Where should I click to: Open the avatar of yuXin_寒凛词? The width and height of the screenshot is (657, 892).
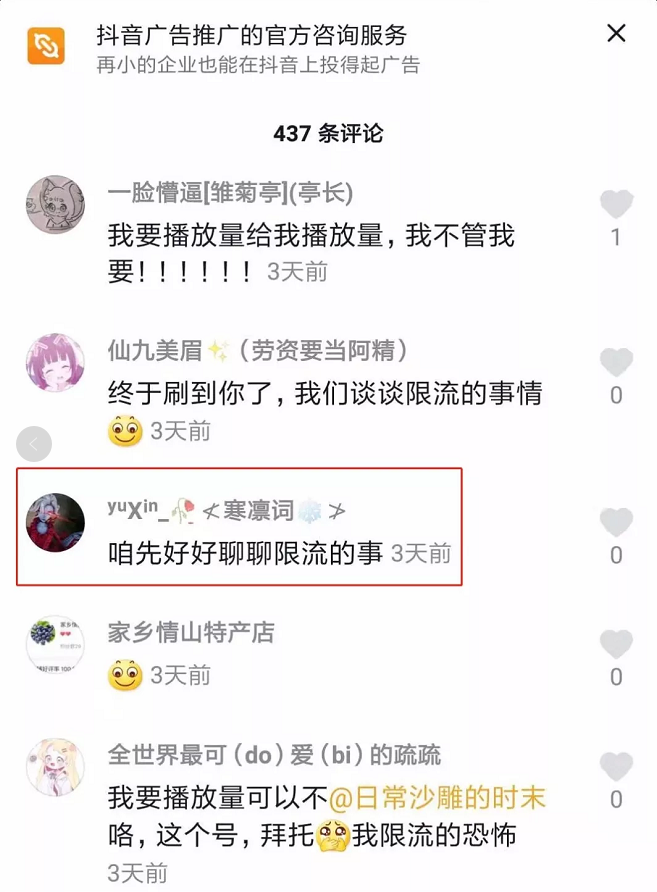pyautogui.click(x=54, y=521)
